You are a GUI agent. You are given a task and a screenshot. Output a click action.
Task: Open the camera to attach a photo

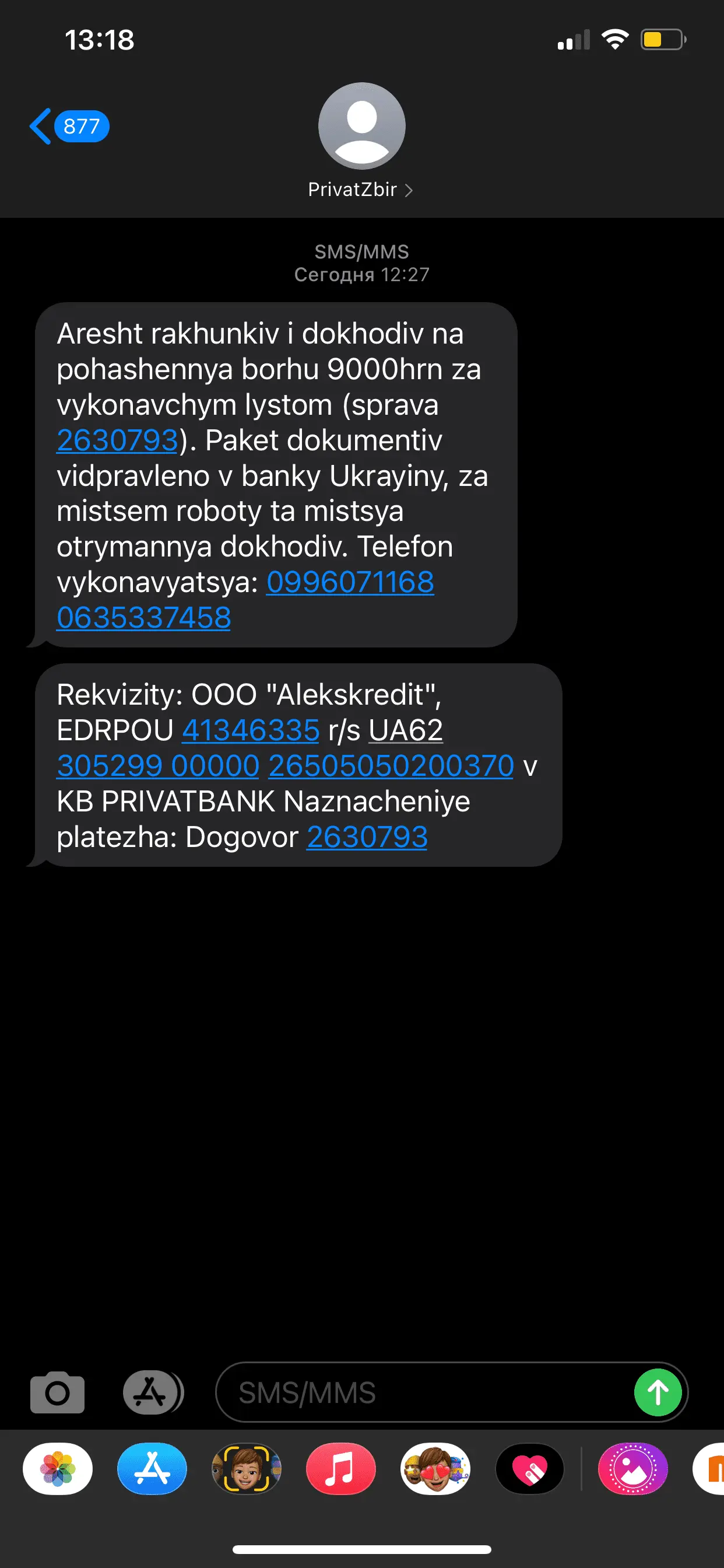point(57,1392)
